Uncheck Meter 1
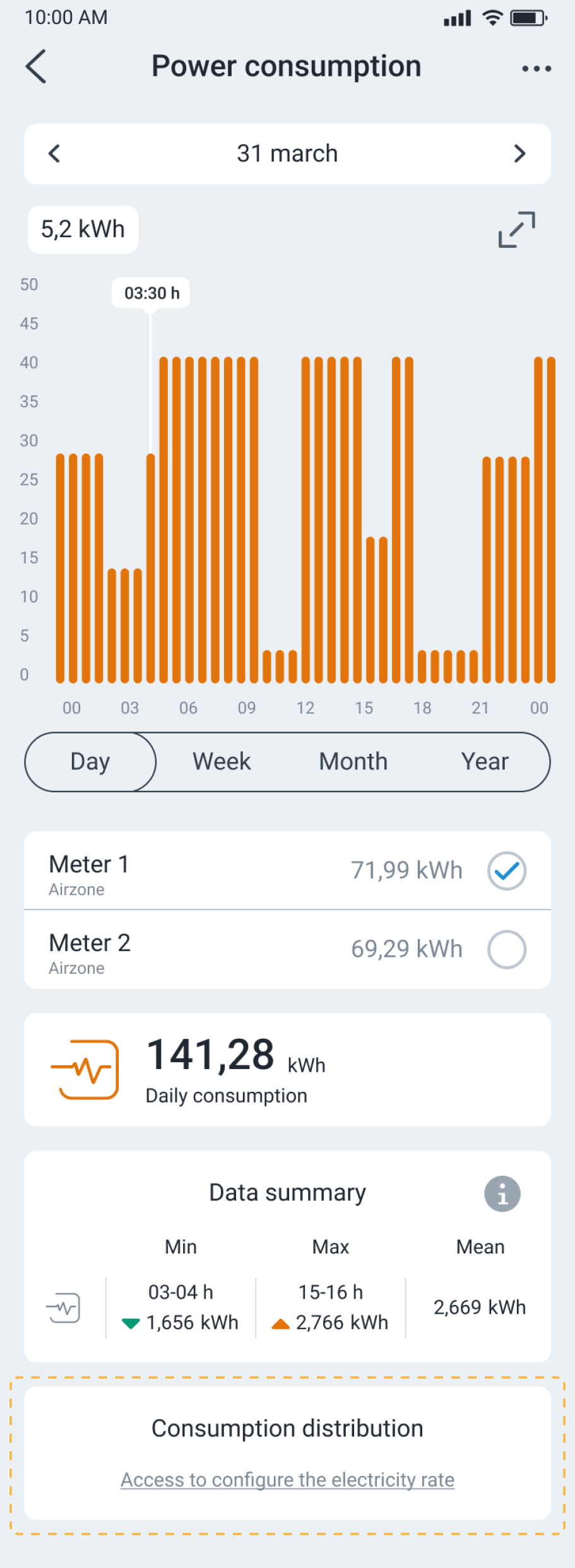 pyautogui.click(x=506, y=870)
